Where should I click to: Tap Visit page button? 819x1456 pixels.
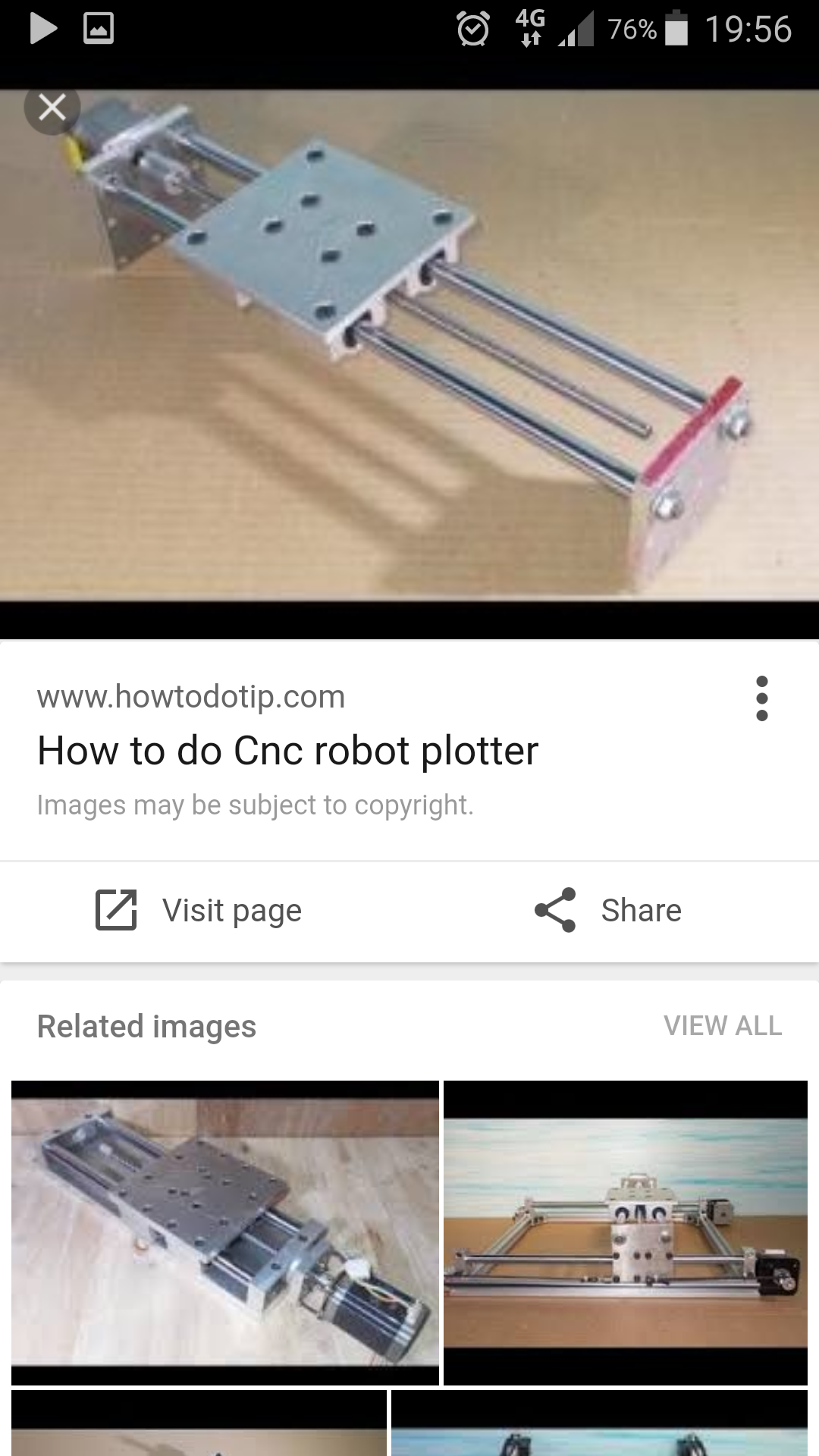point(199,910)
